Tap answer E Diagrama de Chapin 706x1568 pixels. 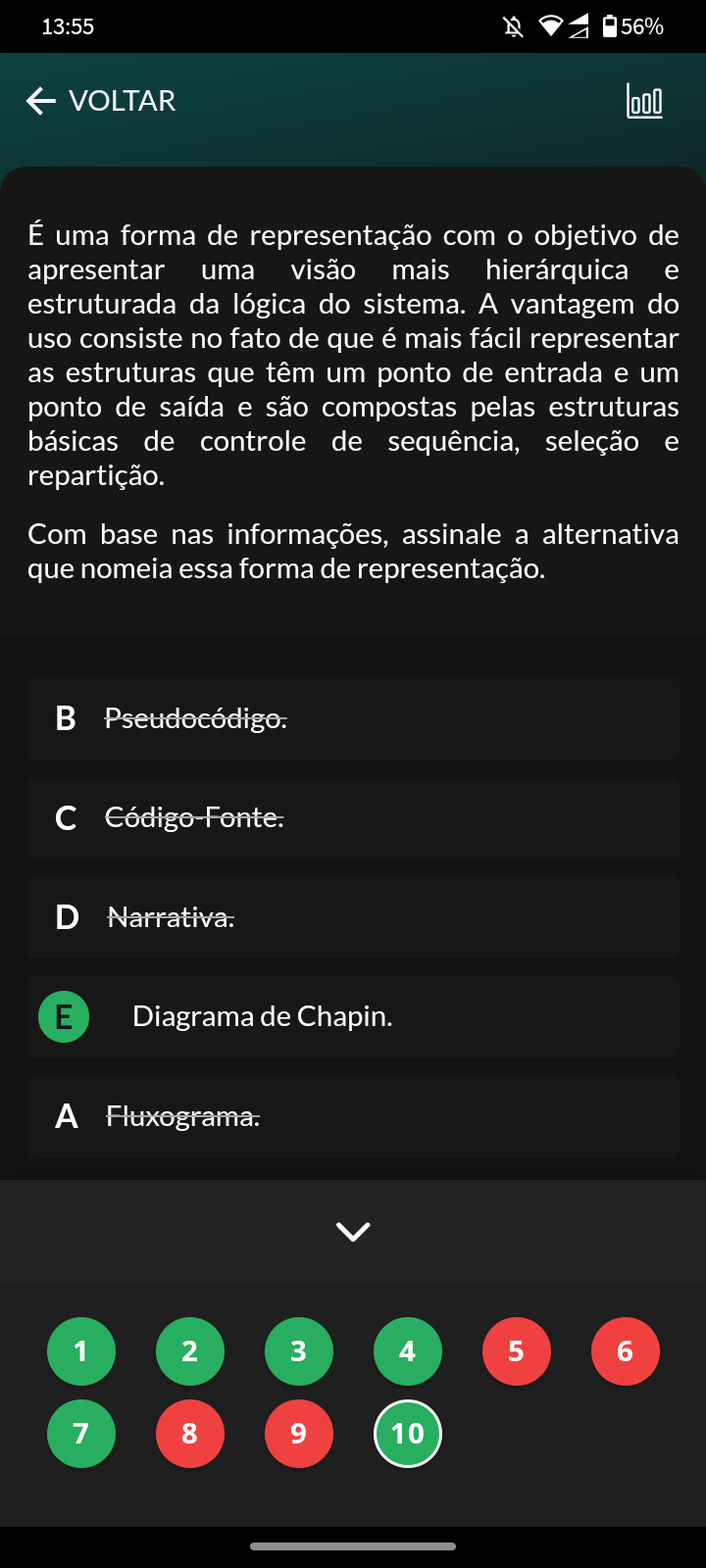[x=353, y=1016]
